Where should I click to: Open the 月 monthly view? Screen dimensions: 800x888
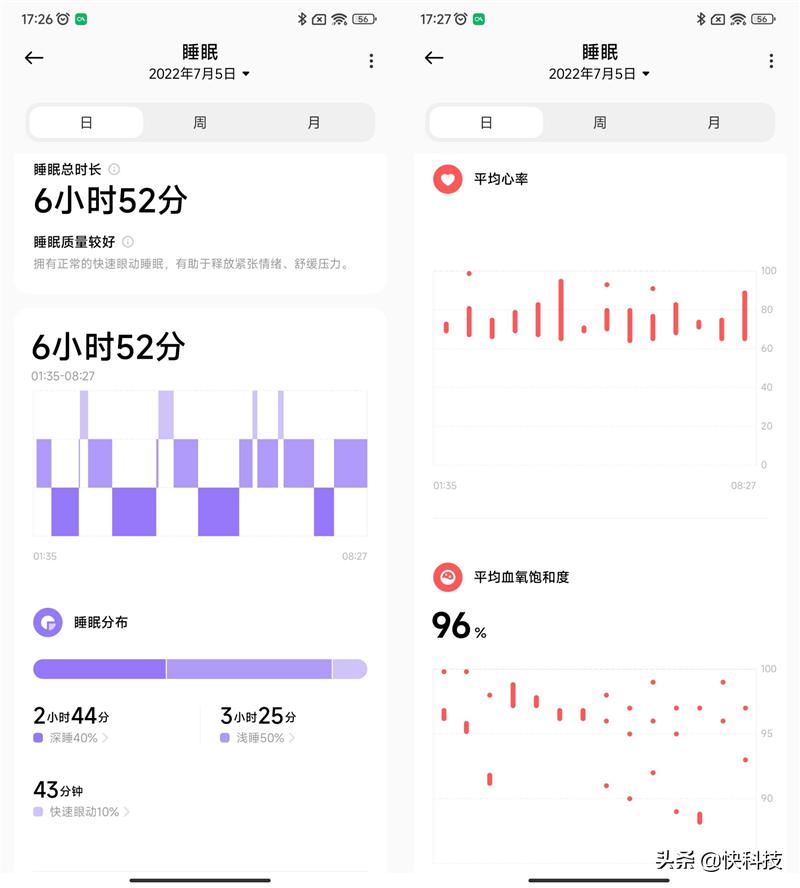(313, 122)
